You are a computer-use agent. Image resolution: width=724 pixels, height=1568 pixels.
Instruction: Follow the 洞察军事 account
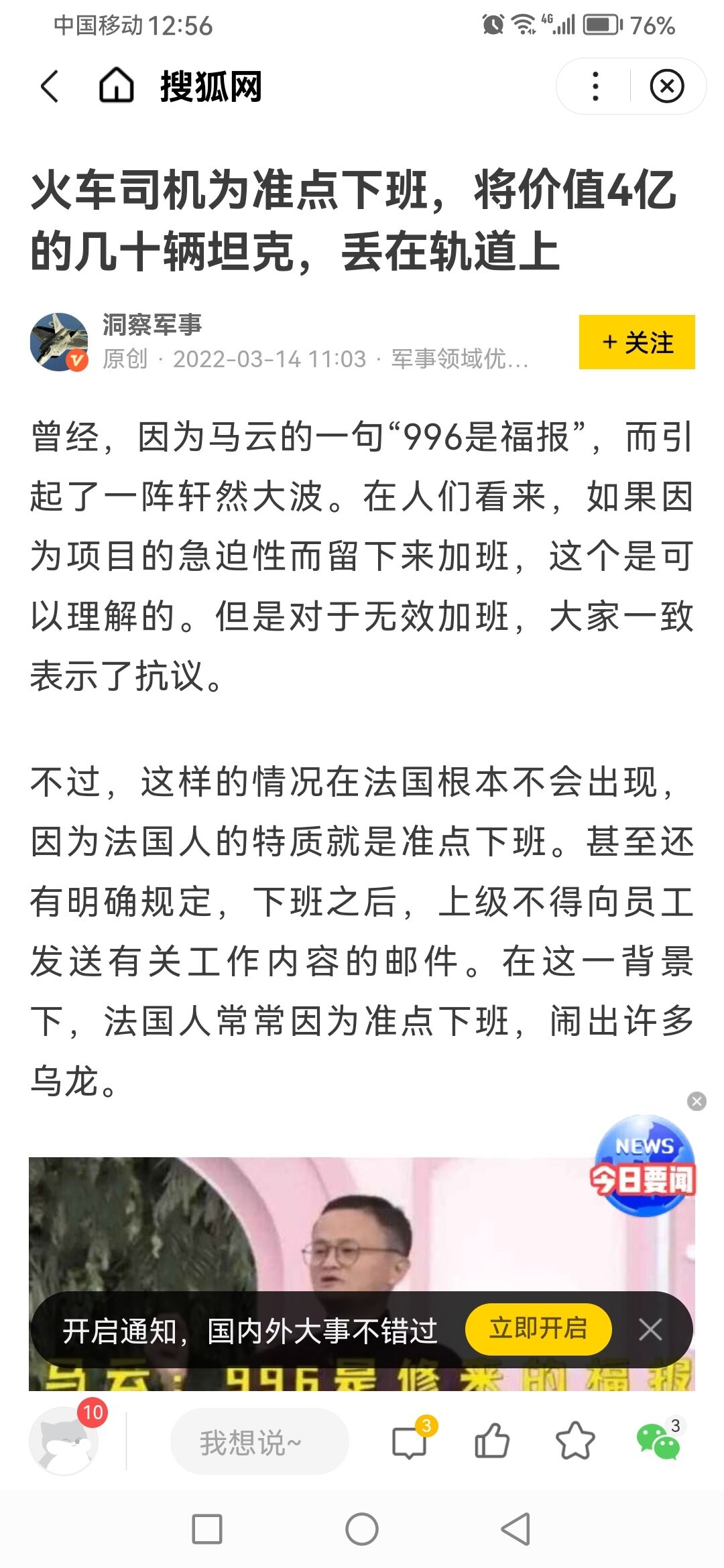636,342
